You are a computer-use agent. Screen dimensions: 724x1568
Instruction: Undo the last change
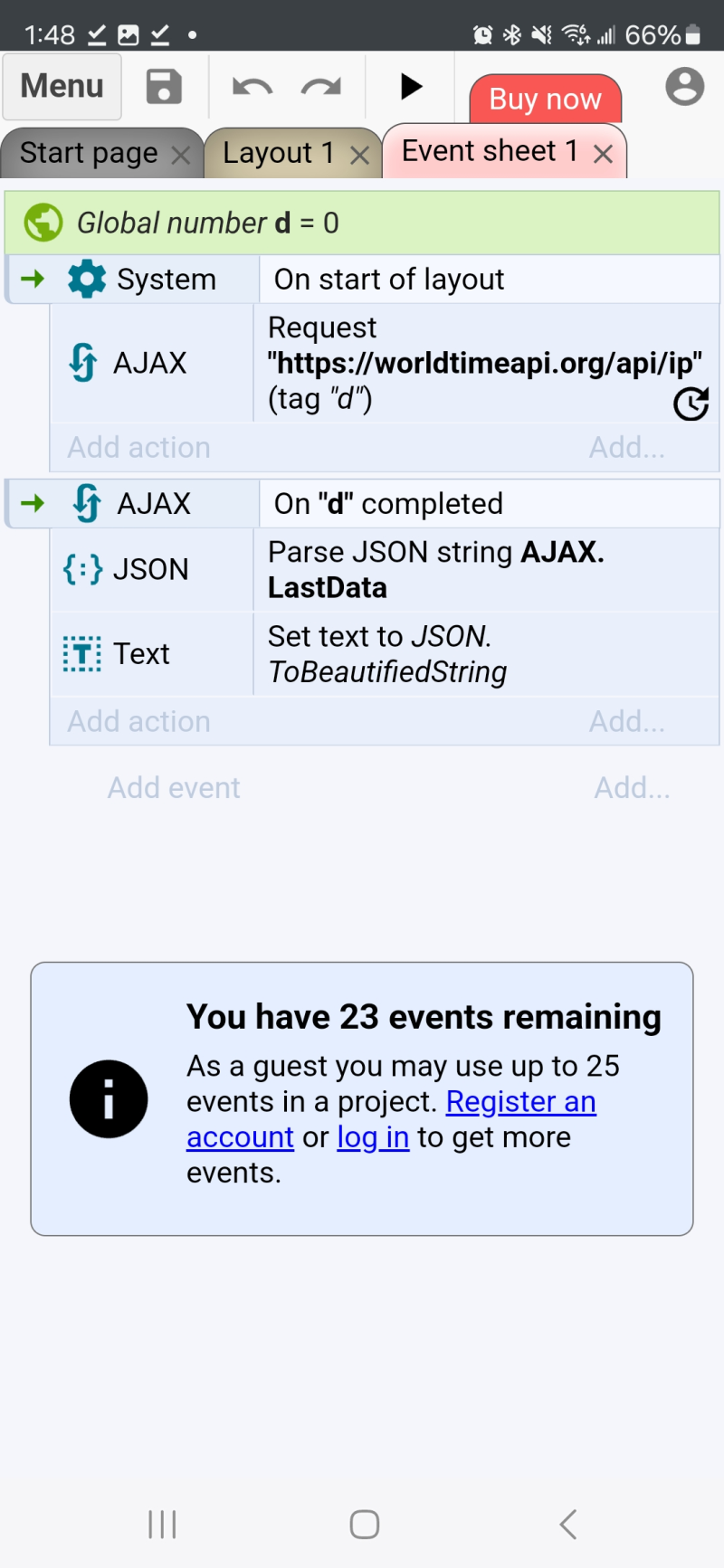tap(252, 87)
